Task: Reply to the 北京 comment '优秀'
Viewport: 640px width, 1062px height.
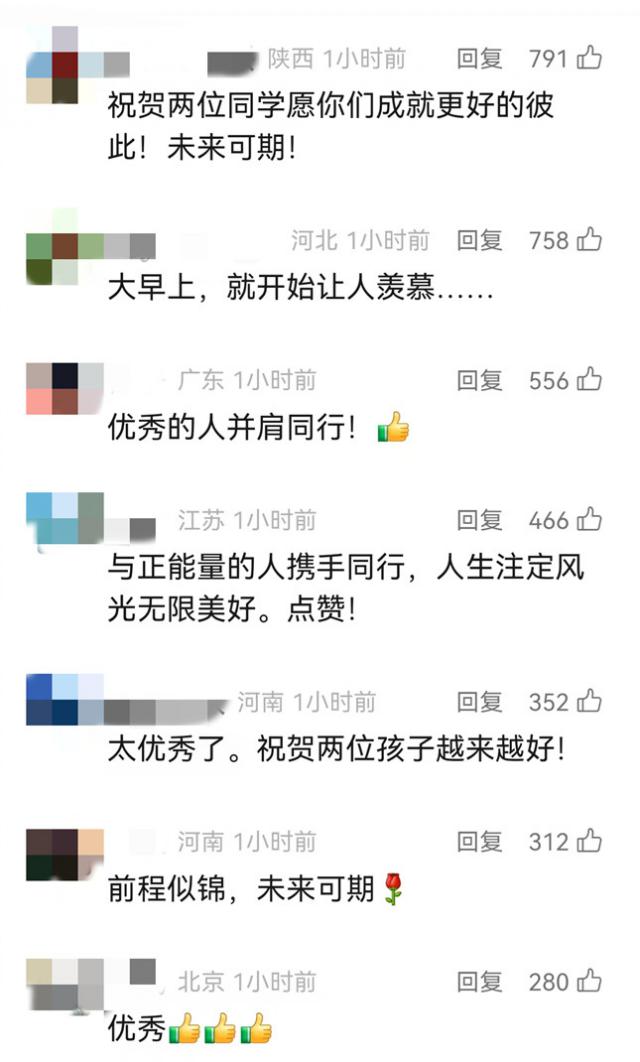Action: [x=479, y=982]
